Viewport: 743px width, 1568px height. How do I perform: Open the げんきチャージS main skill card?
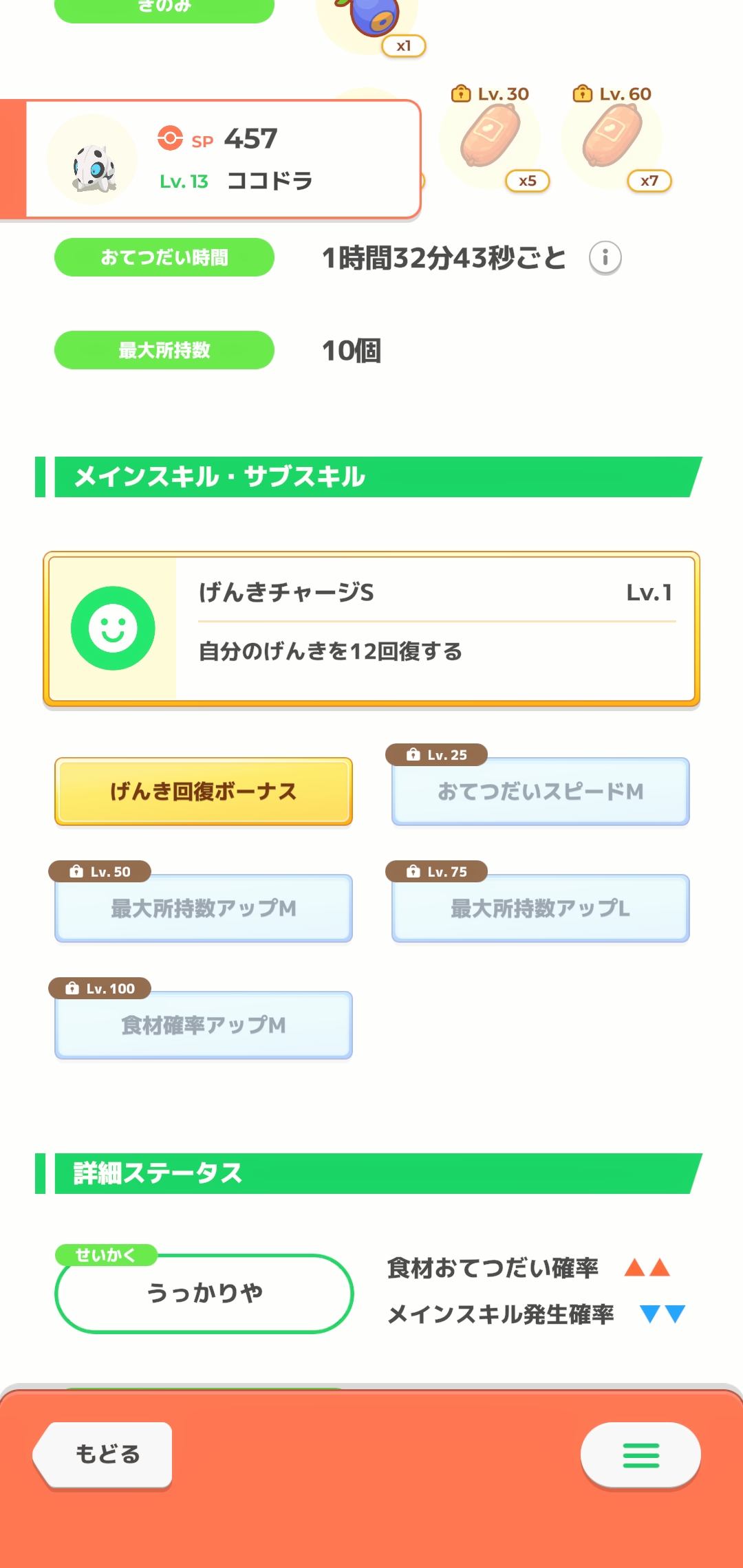371,629
